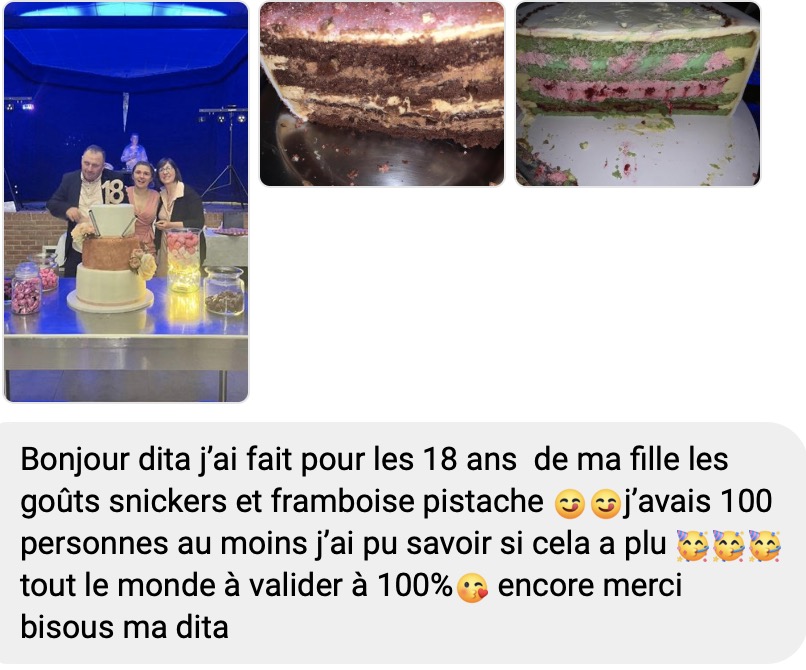Open the photo of the family with the cake

pos(126,202)
